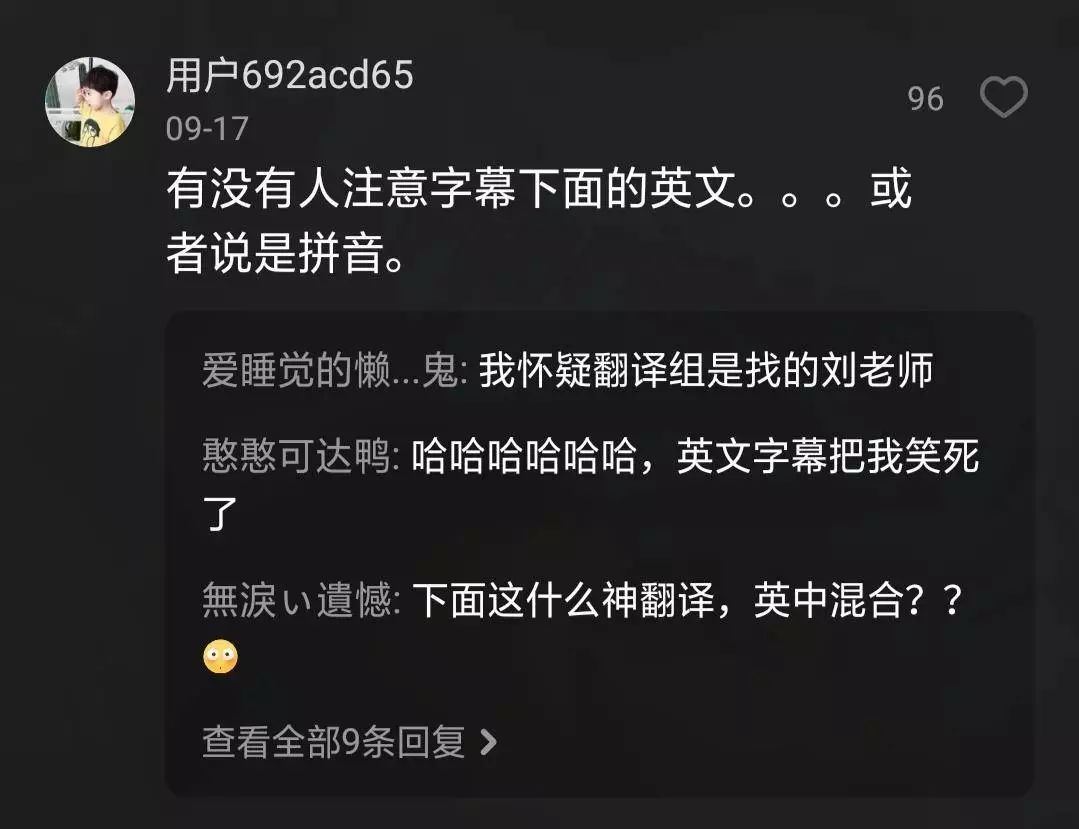The width and height of the screenshot is (1079, 829).
Task: Open the username 用户692acd65
Action: [x=290, y=76]
